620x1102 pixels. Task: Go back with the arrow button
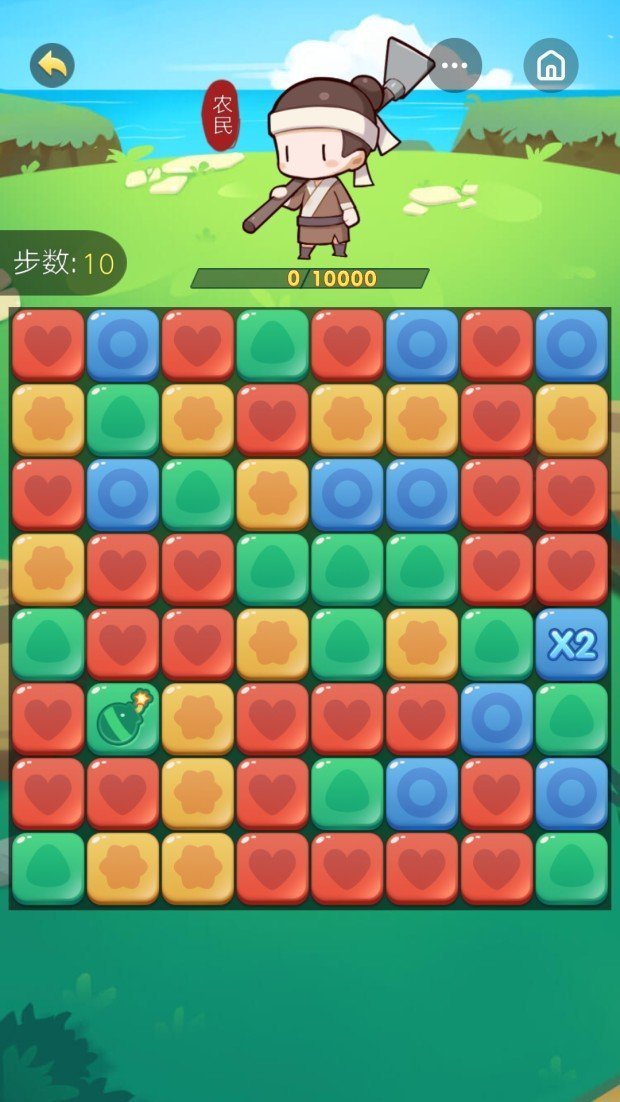(x=52, y=66)
